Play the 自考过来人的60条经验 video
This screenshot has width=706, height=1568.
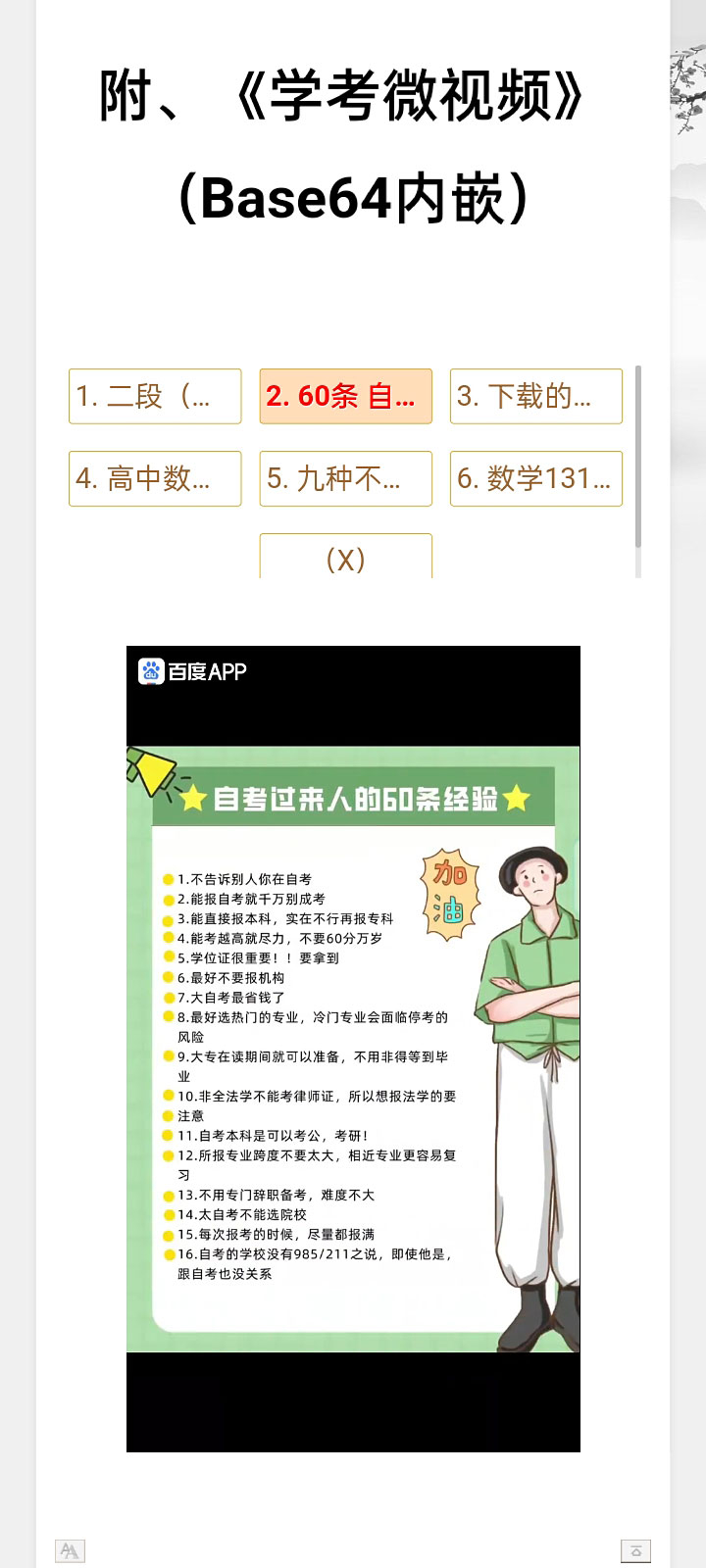[353, 1049]
